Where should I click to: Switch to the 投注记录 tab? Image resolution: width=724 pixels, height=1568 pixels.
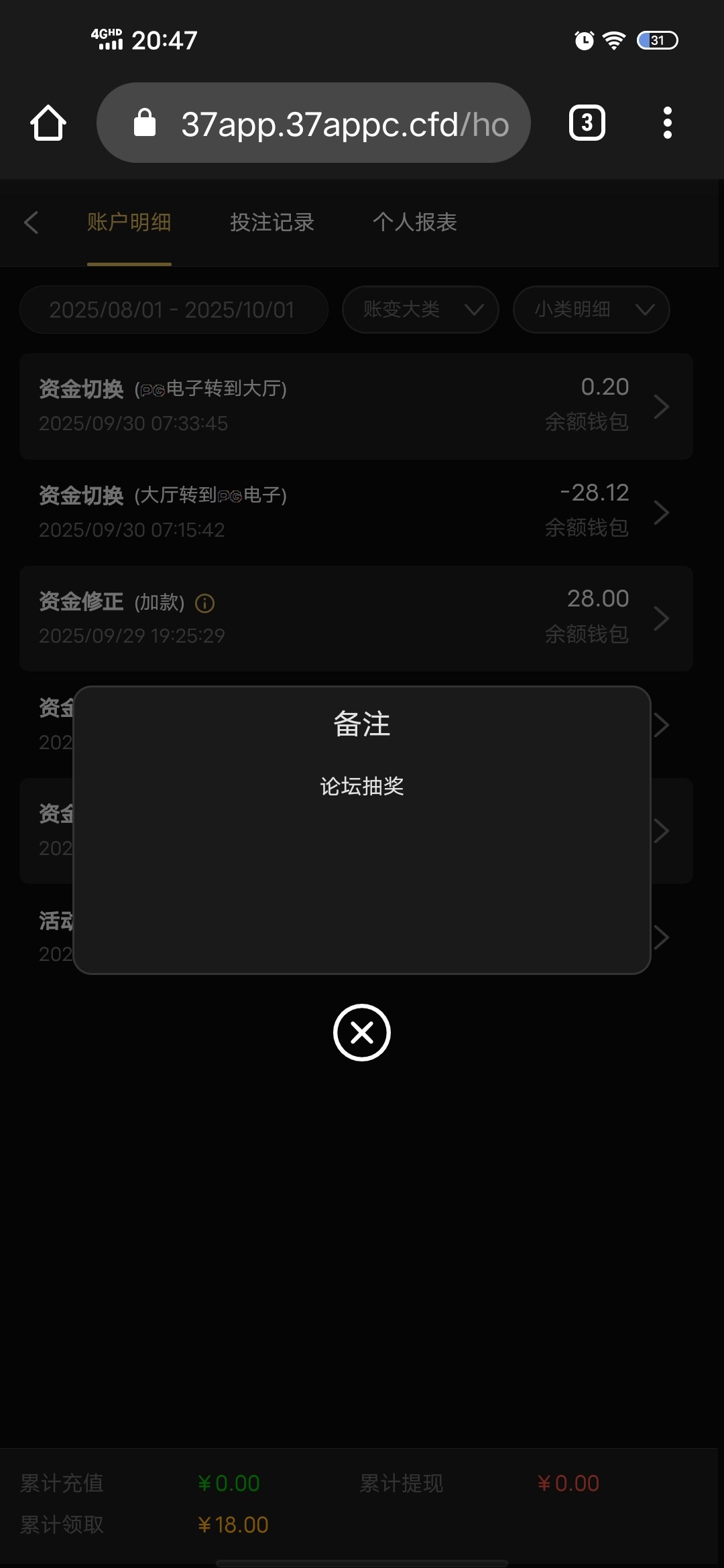pyautogui.click(x=271, y=222)
